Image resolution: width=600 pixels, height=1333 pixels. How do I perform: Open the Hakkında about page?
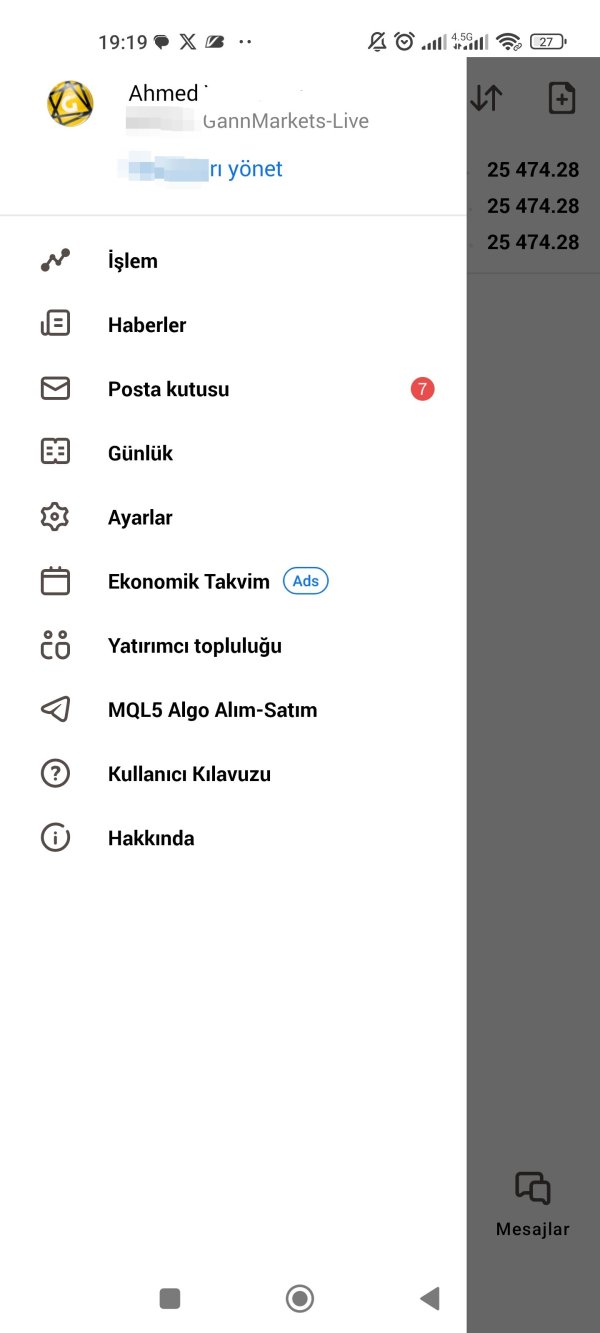pyautogui.click(x=233, y=837)
